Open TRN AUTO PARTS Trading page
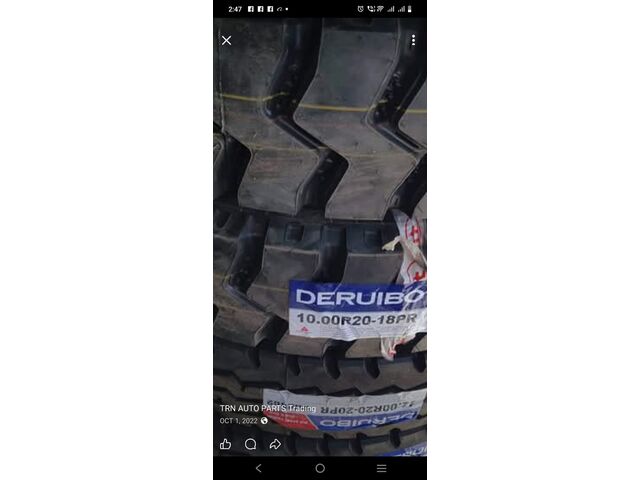This screenshot has width=640, height=480. click(267, 408)
